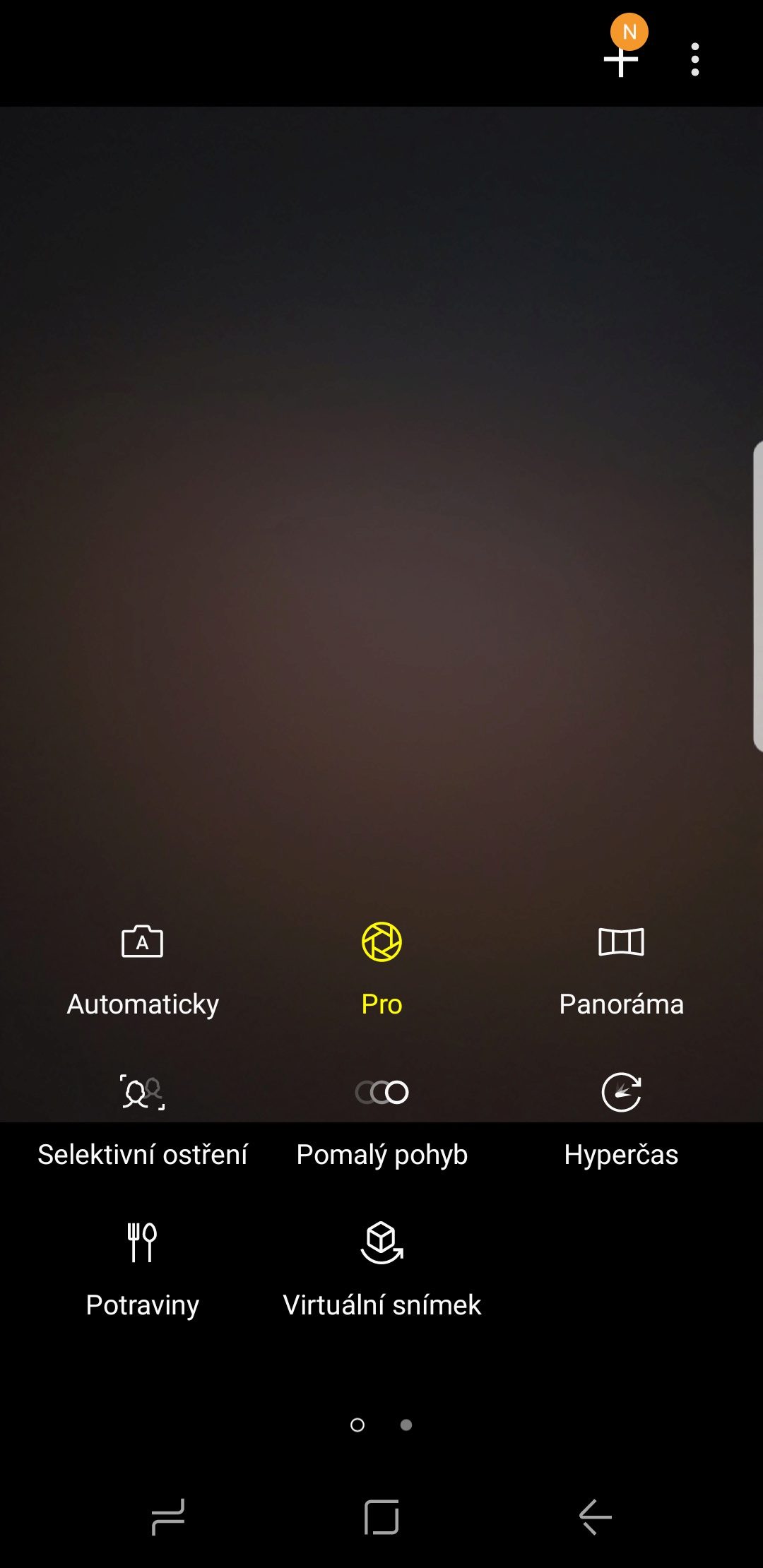Switch to Pro camera mode

coord(381,970)
